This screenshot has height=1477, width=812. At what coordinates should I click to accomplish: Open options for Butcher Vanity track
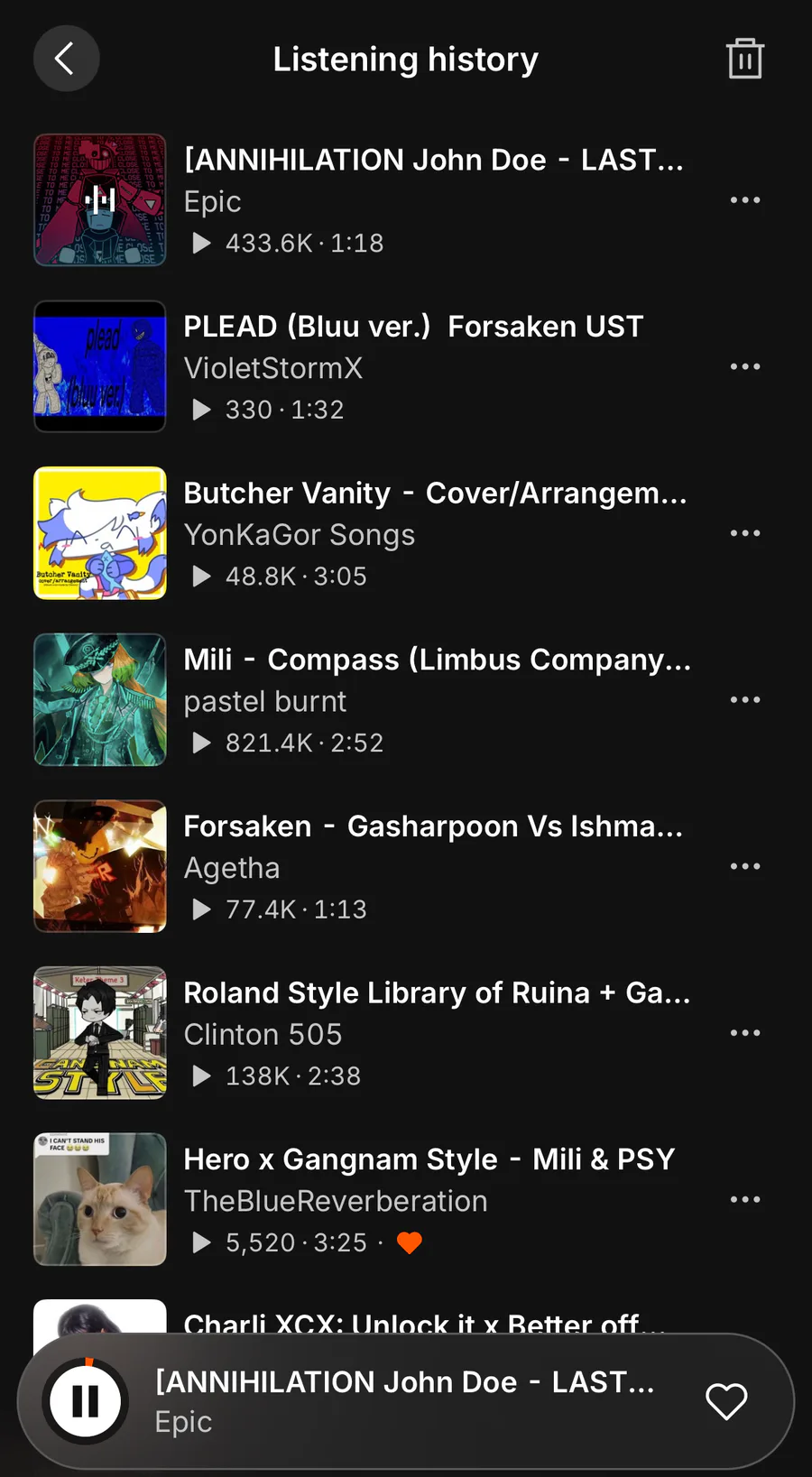click(744, 533)
